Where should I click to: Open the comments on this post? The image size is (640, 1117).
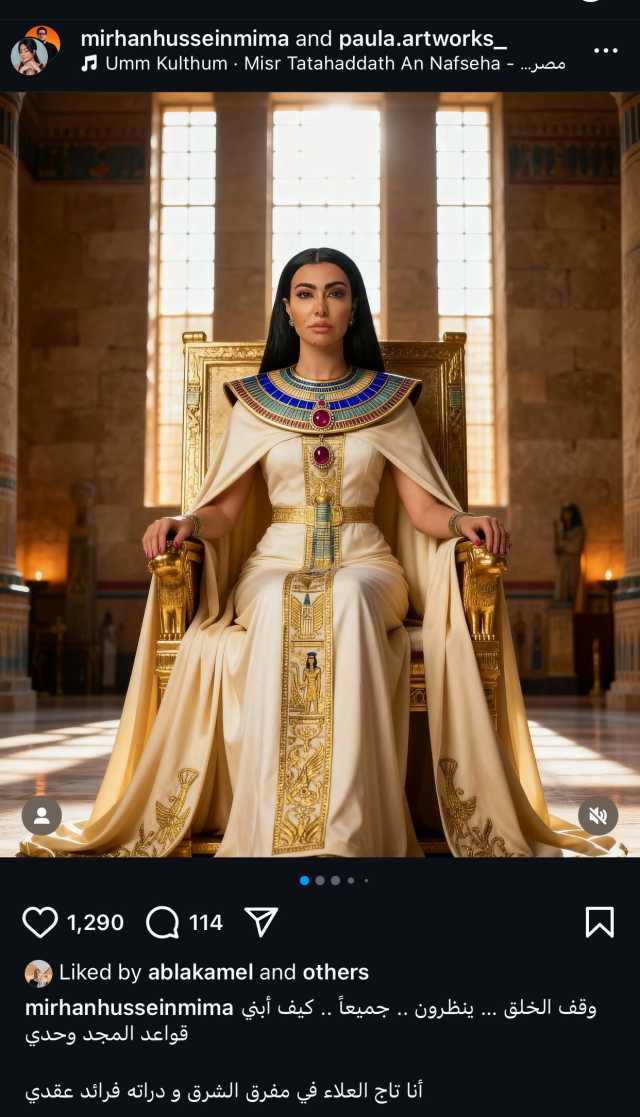tap(162, 922)
